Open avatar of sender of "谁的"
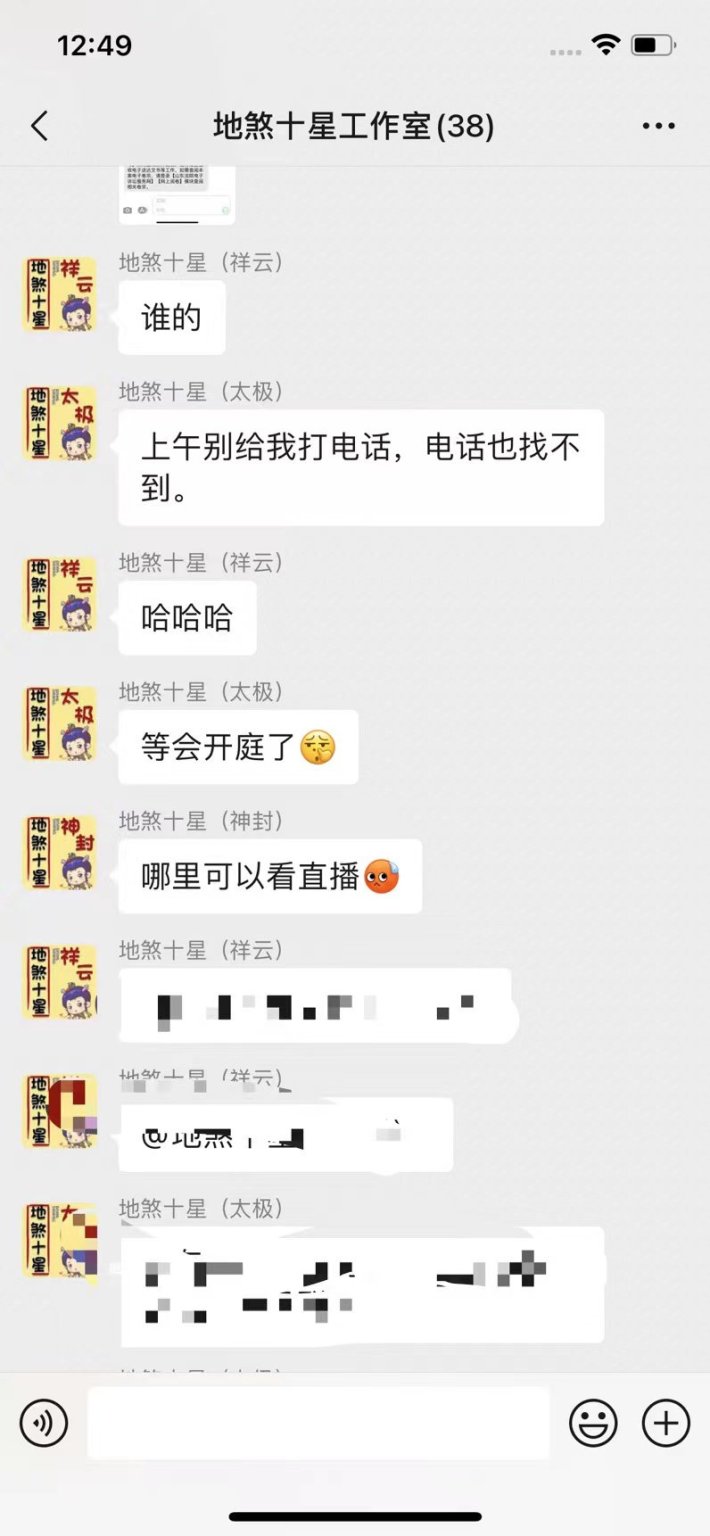Screen dimensions: 710x1536 (60, 294)
